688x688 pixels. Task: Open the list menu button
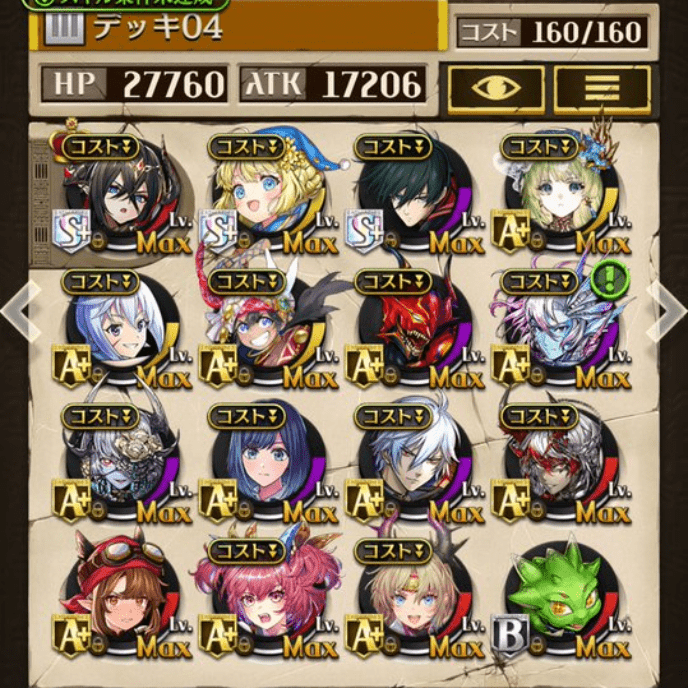pos(602,87)
